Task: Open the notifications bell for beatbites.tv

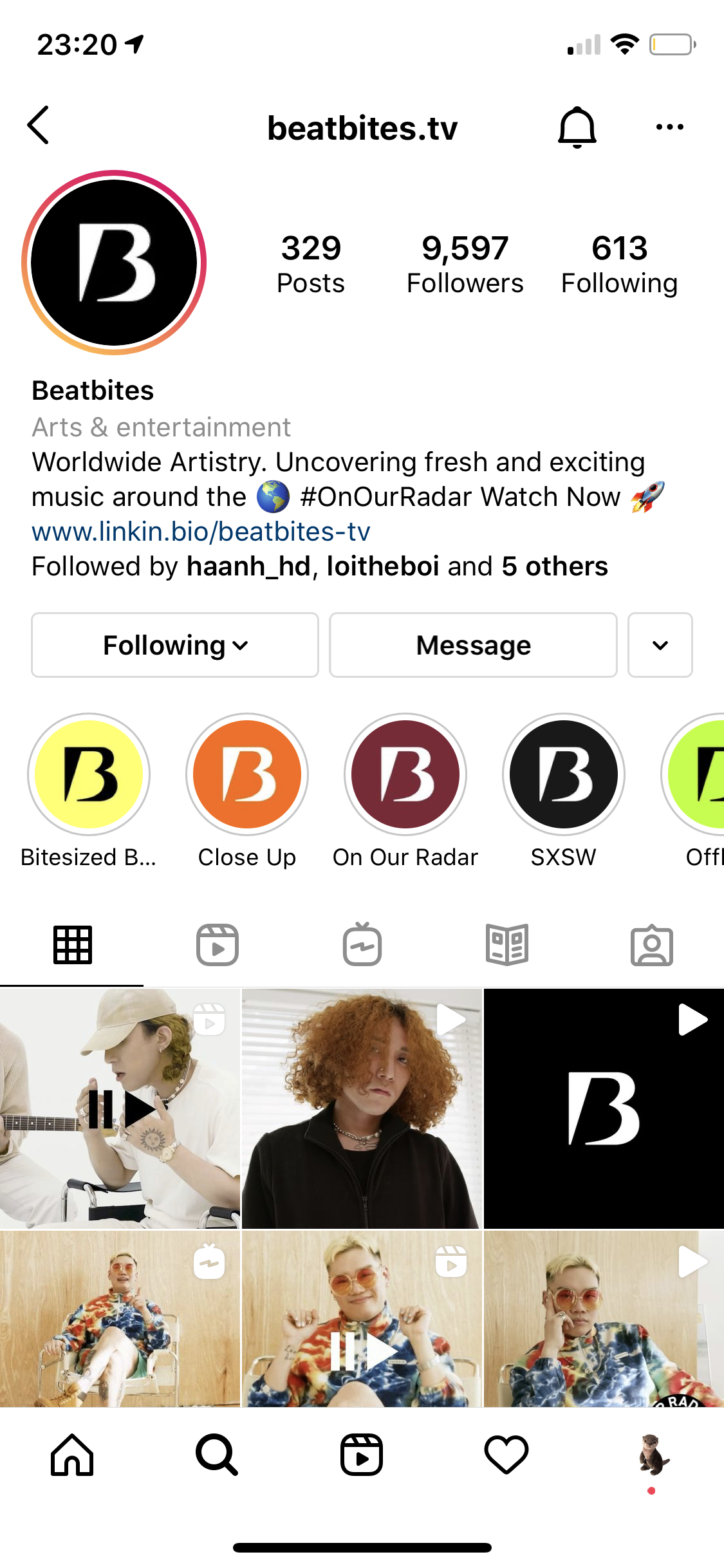Action: coord(577,127)
